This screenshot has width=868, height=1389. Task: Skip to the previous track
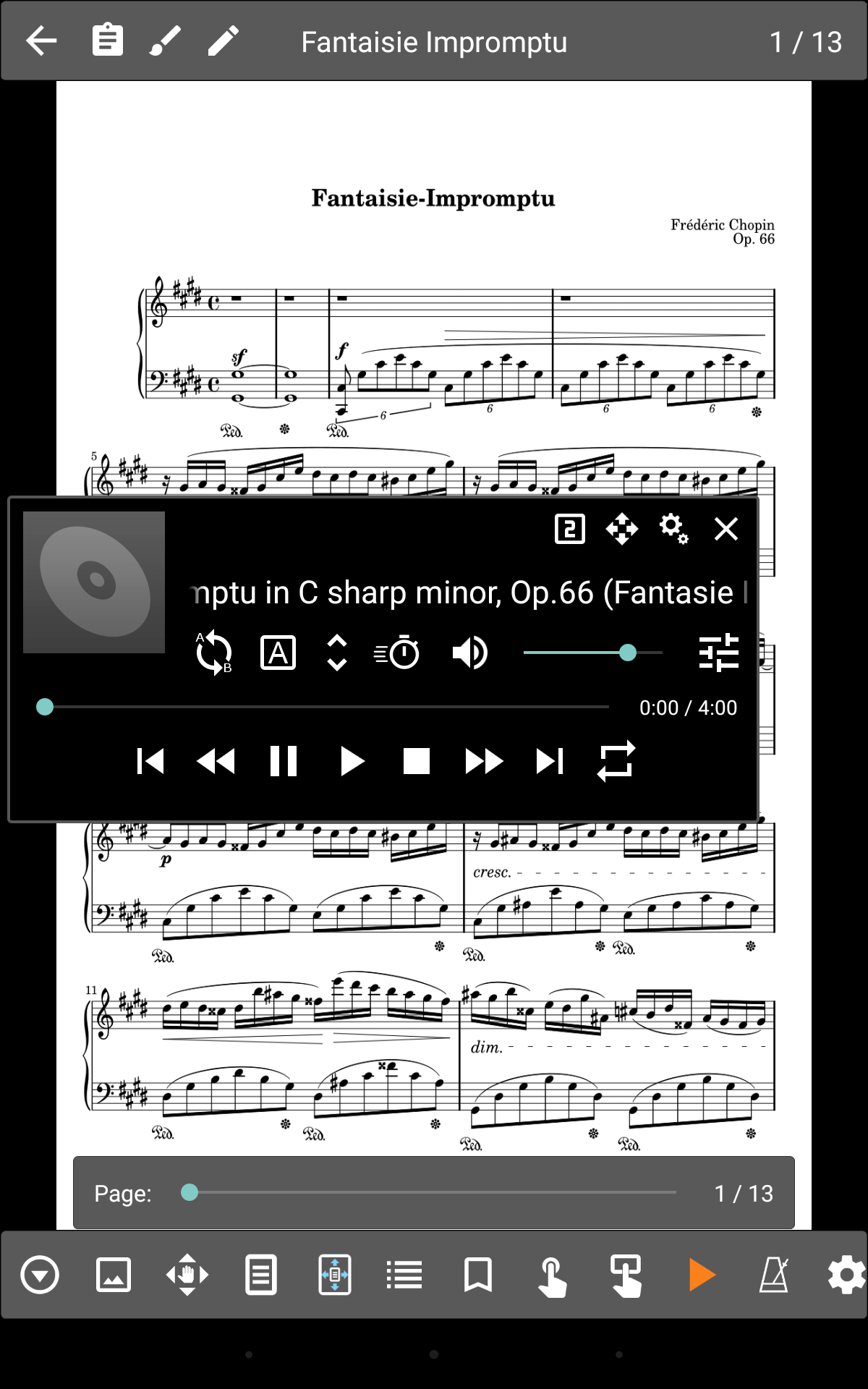tap(150, 761)
